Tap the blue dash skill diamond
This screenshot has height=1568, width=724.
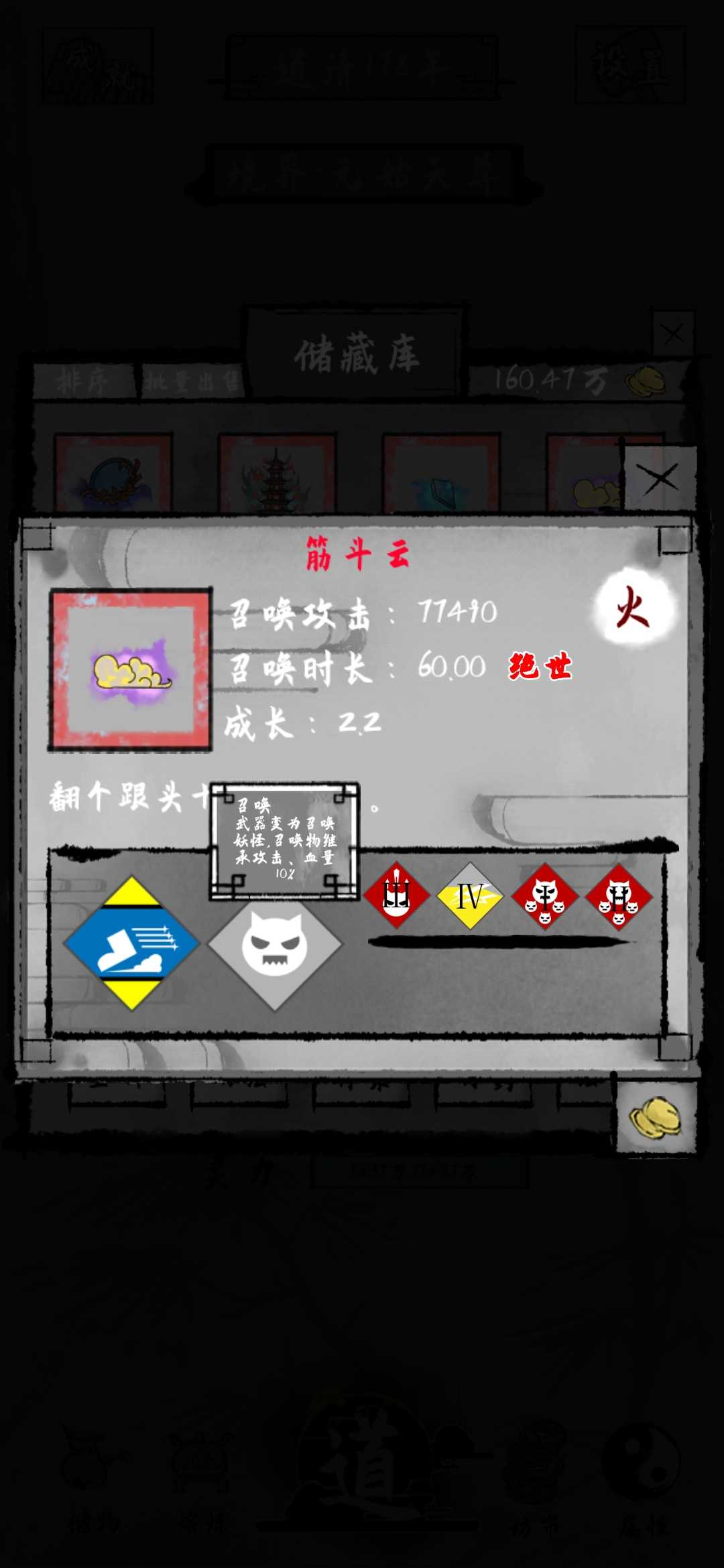click(x=131, y=943)
